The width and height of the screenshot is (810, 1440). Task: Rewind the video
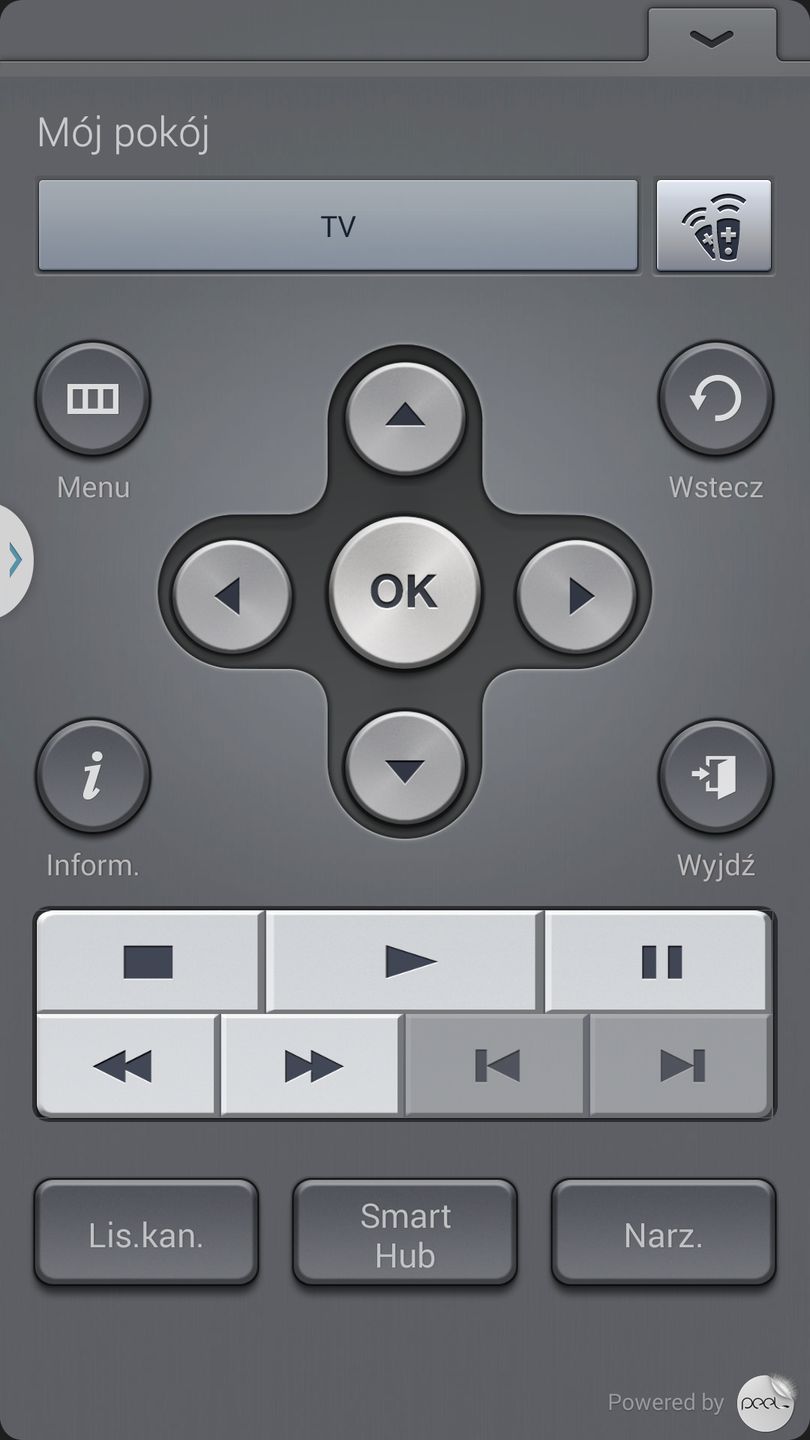point(126,1066)
